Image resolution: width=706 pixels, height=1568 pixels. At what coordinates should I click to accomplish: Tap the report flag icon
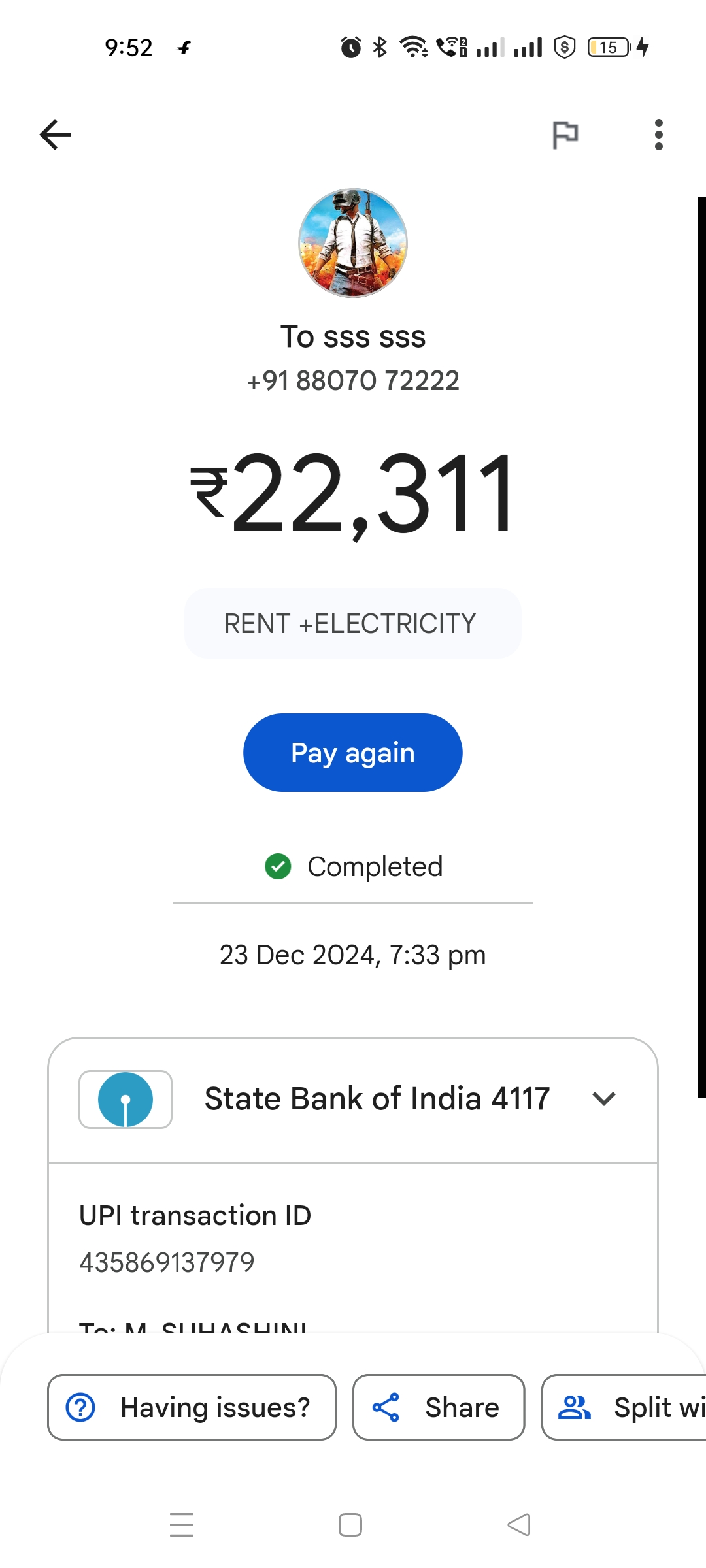coord(565,135)
